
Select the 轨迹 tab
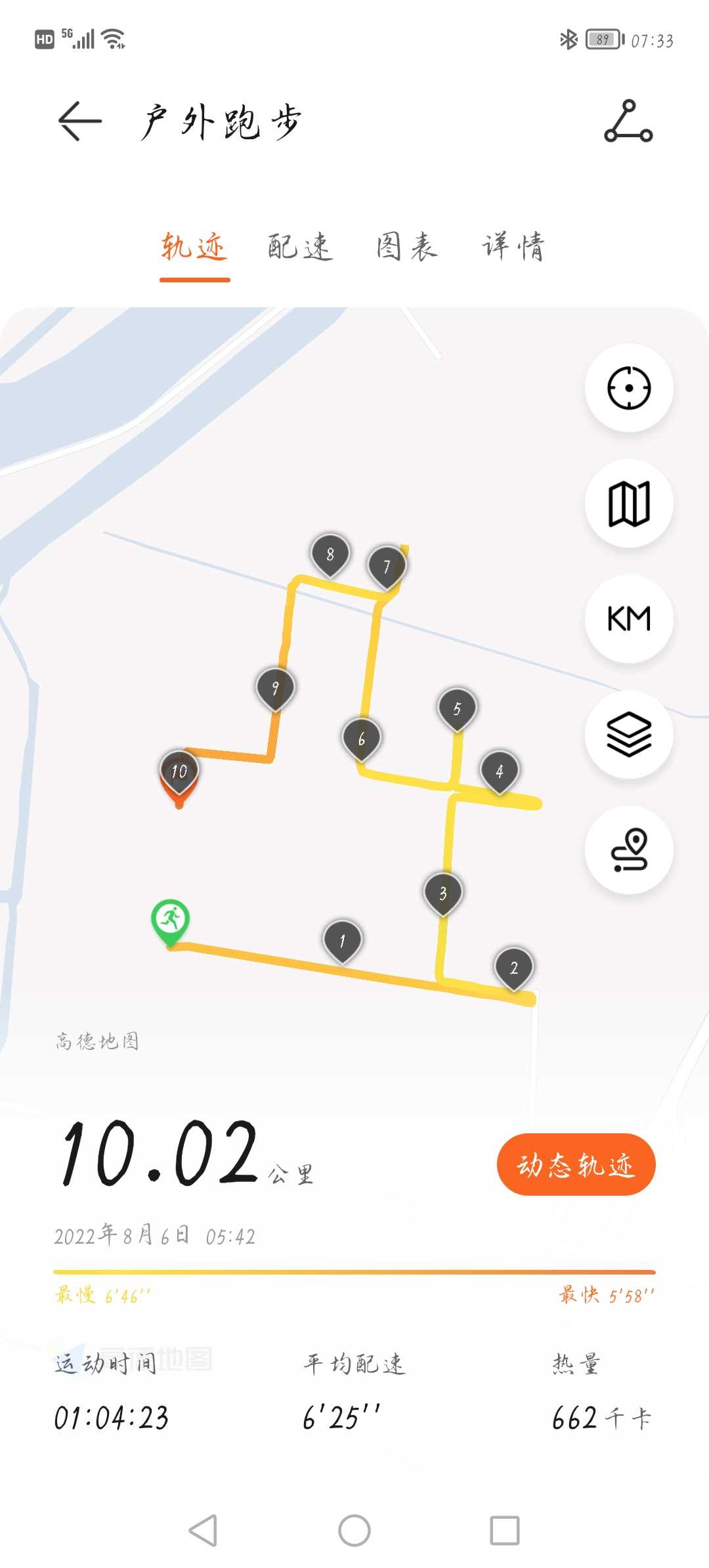(x=194, y=248)
